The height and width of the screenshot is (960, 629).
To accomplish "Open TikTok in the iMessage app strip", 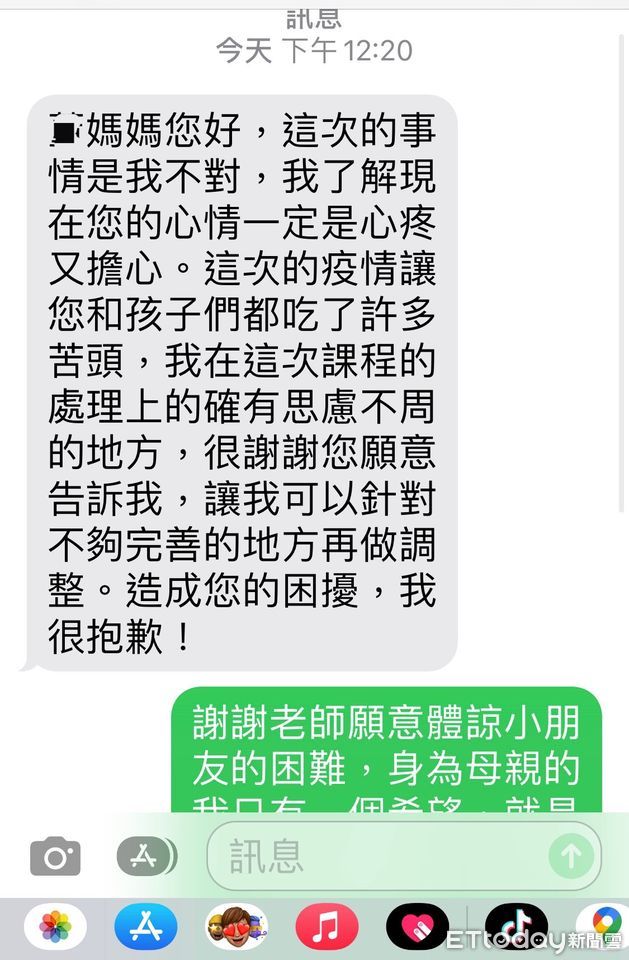I will coord(515,927).
